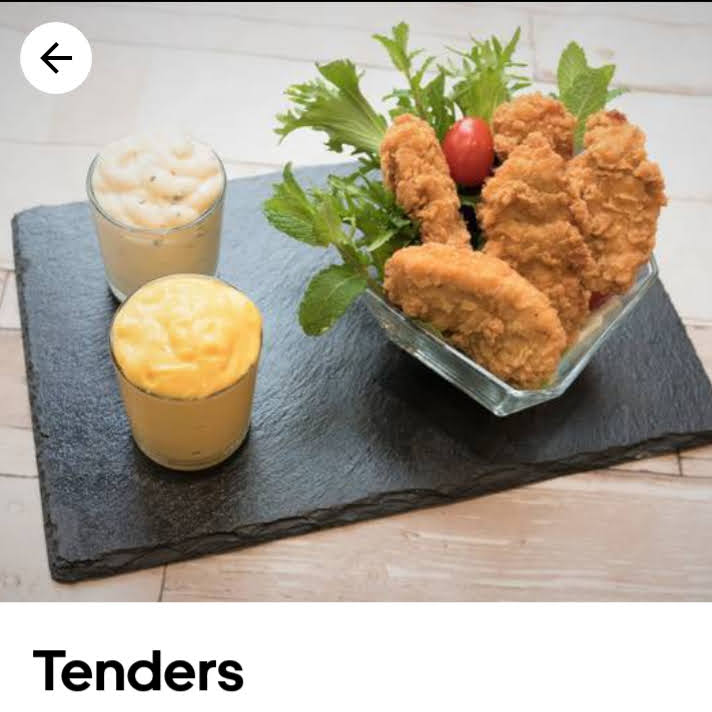Image resolution: width=712 pixels, height=712 pixels.
Task: Go back using the arrow button
Action: click(56, 58)
